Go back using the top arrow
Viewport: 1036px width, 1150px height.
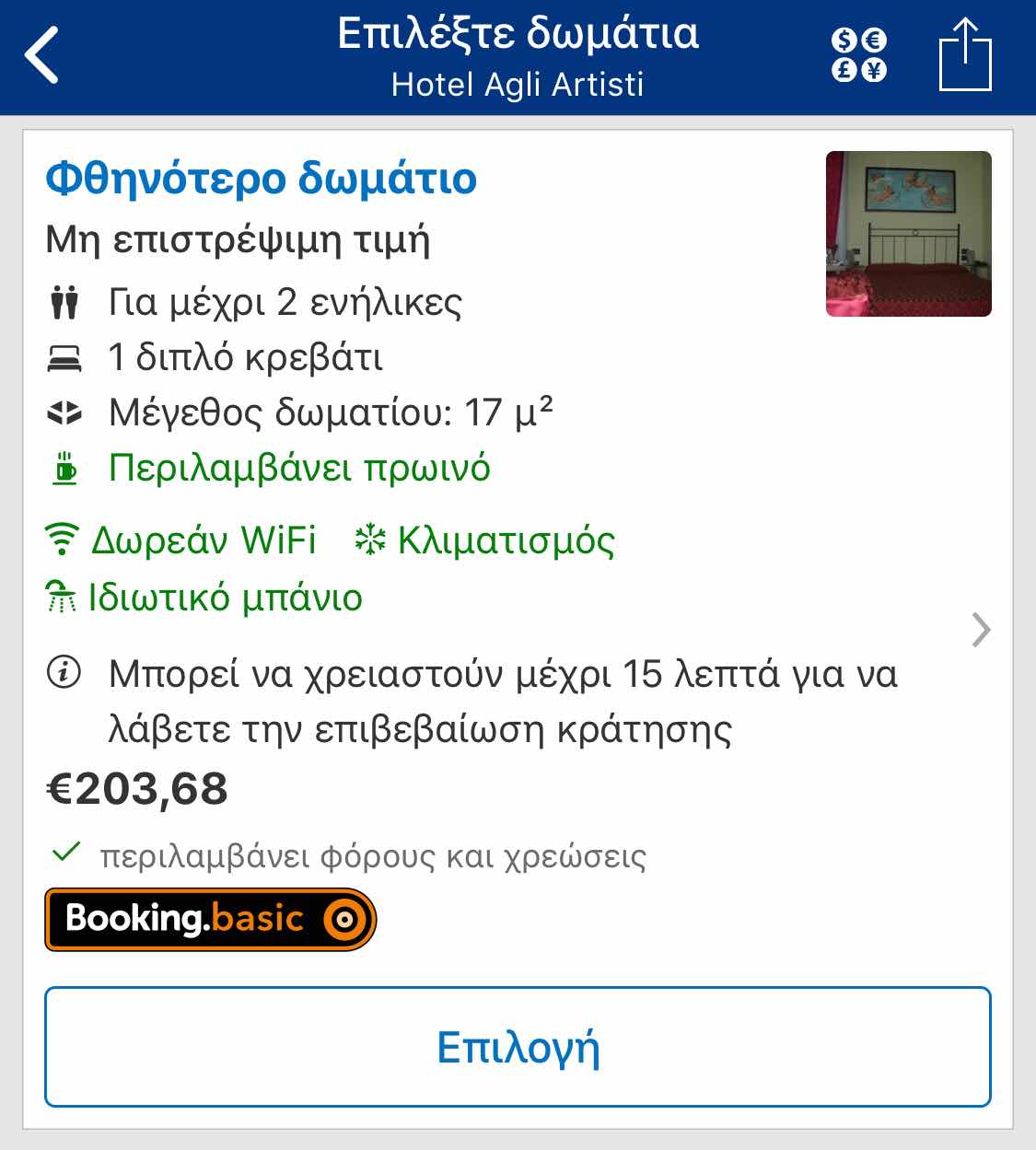(x=42, y=55)
